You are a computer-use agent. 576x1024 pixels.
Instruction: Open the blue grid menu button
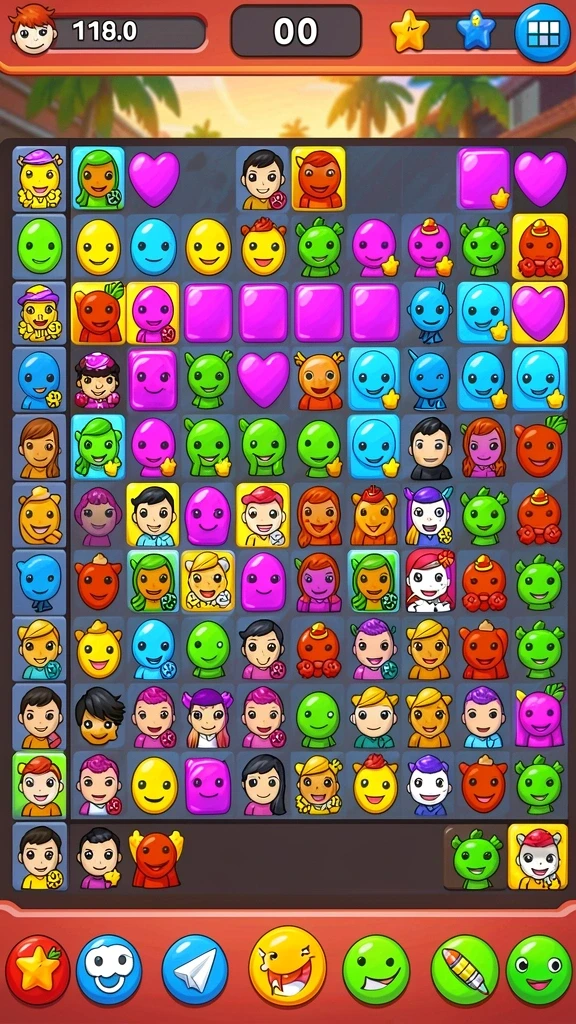coord(543,32)
